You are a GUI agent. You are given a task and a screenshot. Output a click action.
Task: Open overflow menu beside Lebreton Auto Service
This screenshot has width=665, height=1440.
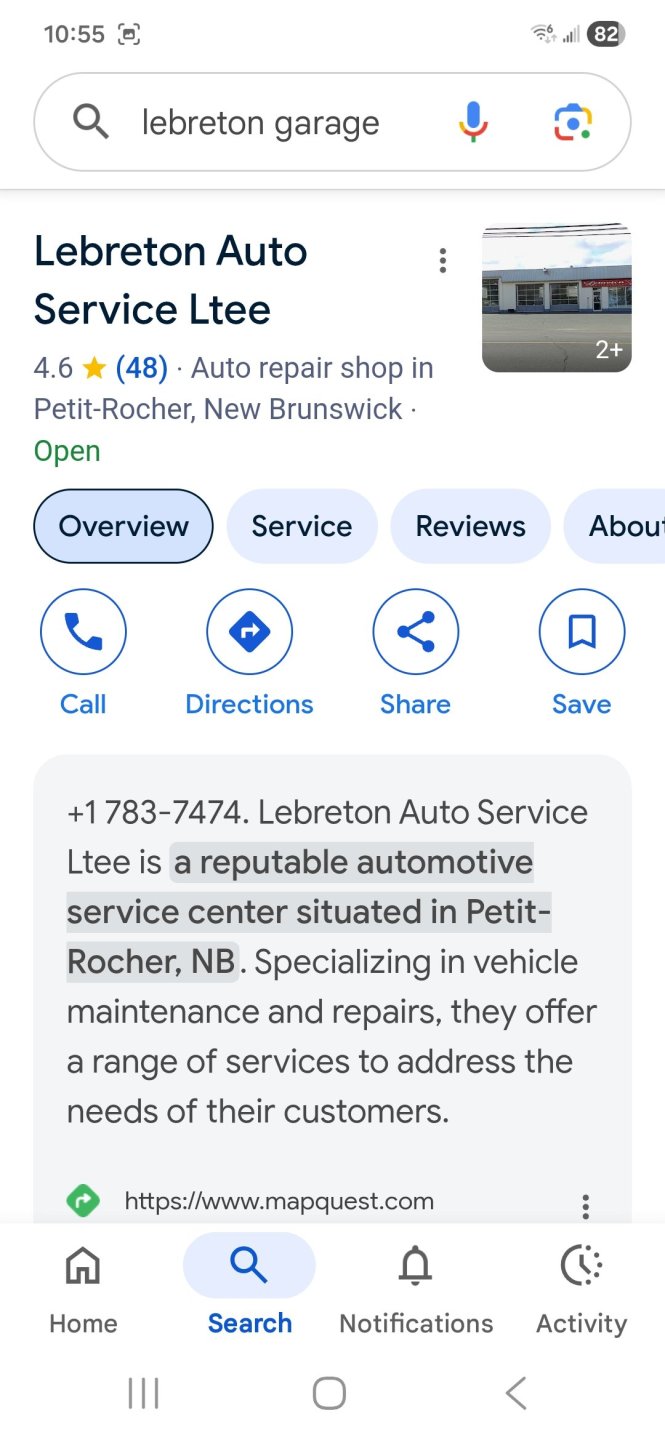pyautogui.click(x=442, y=262)
